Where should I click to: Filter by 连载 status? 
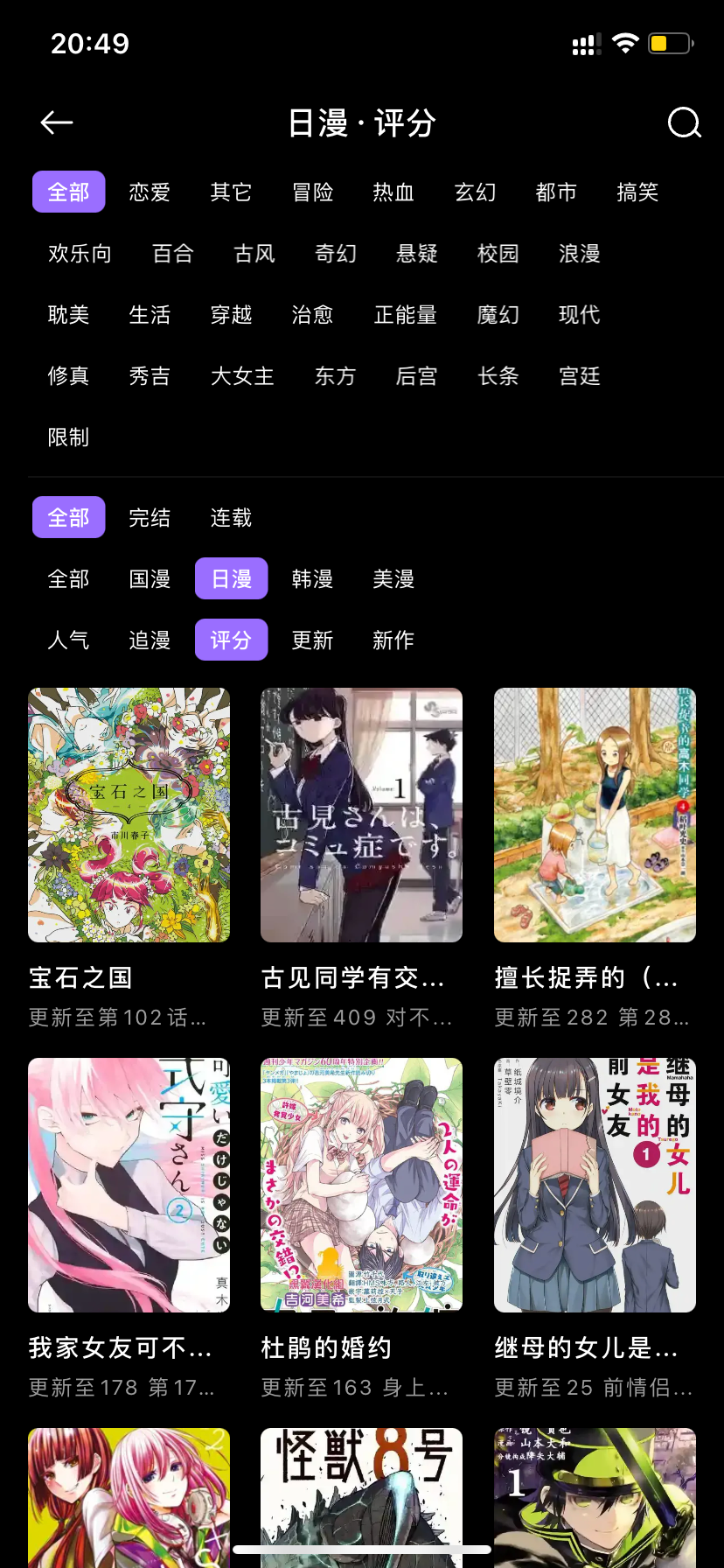(231, 518)
